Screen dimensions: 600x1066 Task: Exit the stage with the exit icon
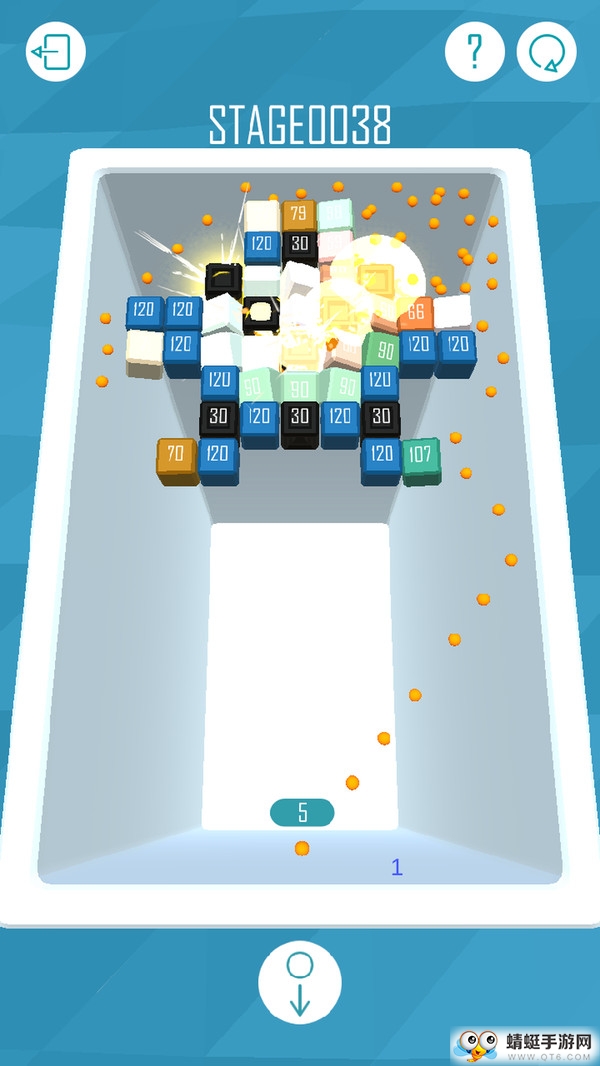pos(55,51)
